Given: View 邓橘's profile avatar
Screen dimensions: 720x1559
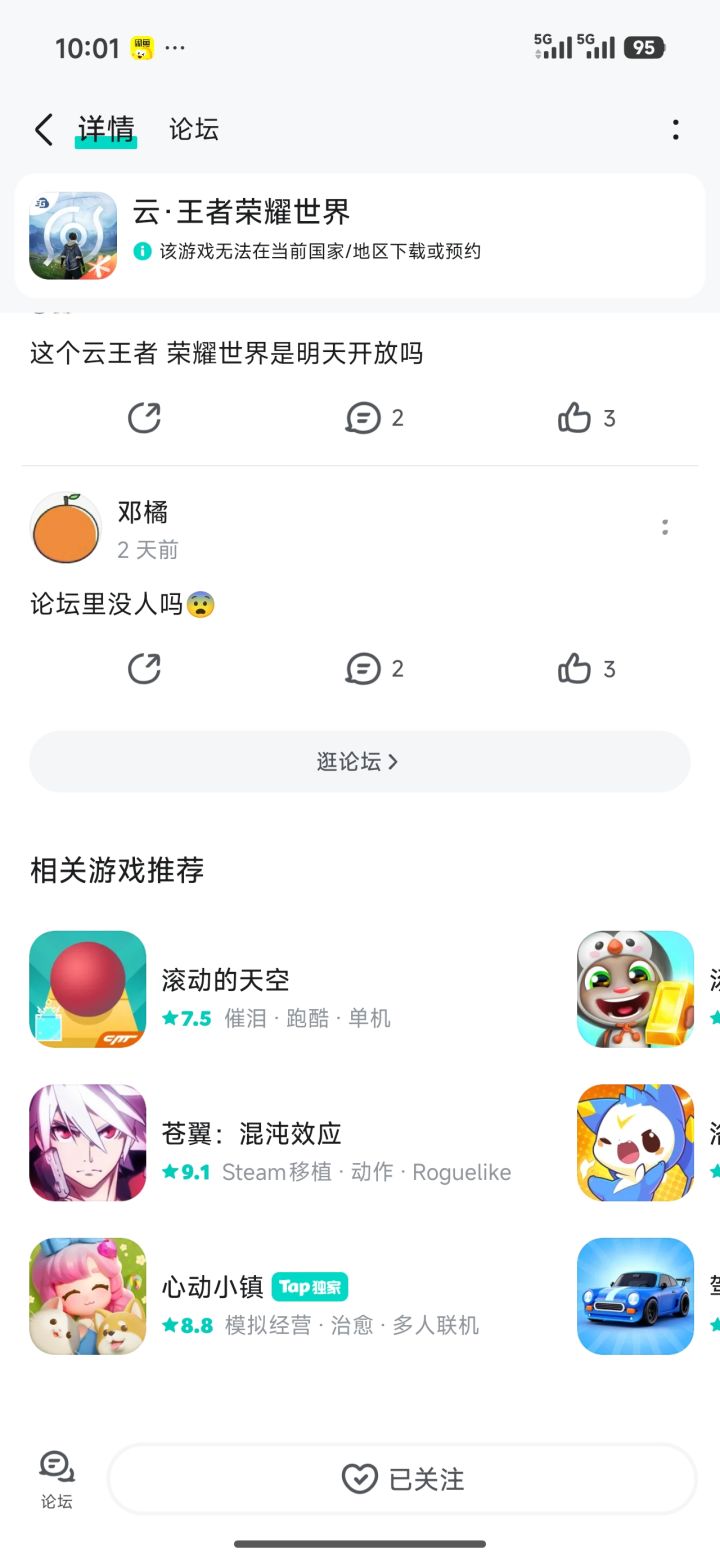Looking at the screenshot, I should pyautogui.click(x=66, y=528).
